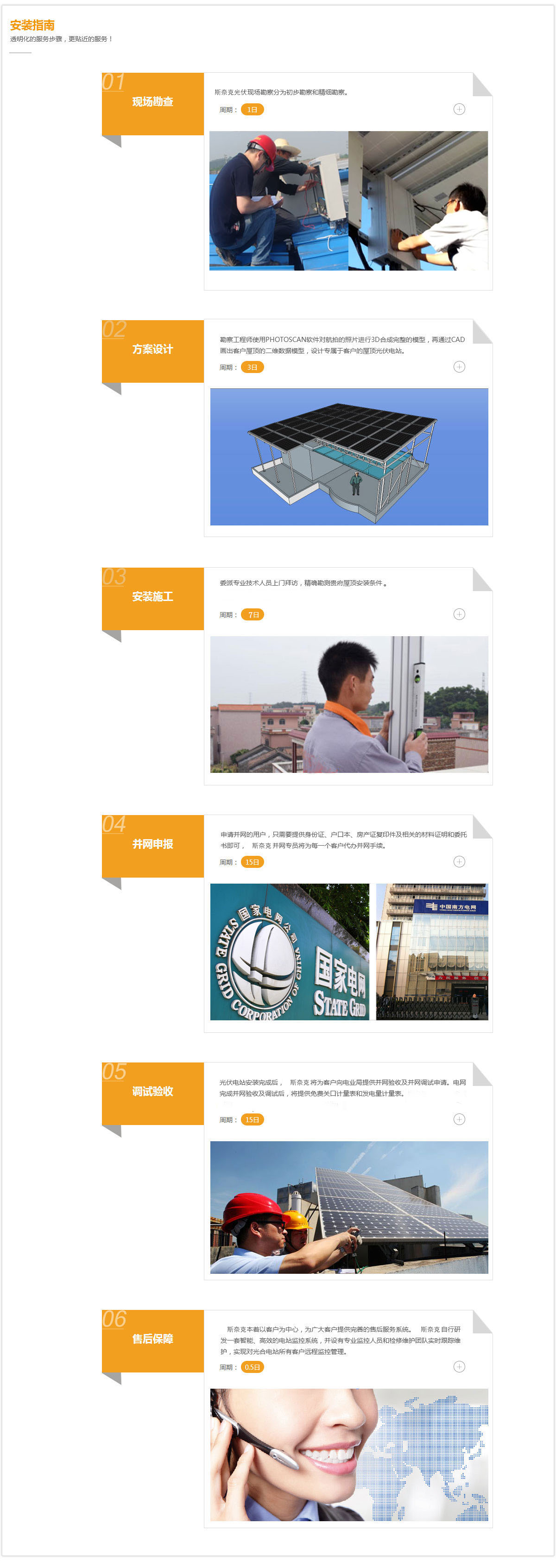Expand the 售后保障 step details
This screenshot has width=556, height=1568.
coord(459,1367)
